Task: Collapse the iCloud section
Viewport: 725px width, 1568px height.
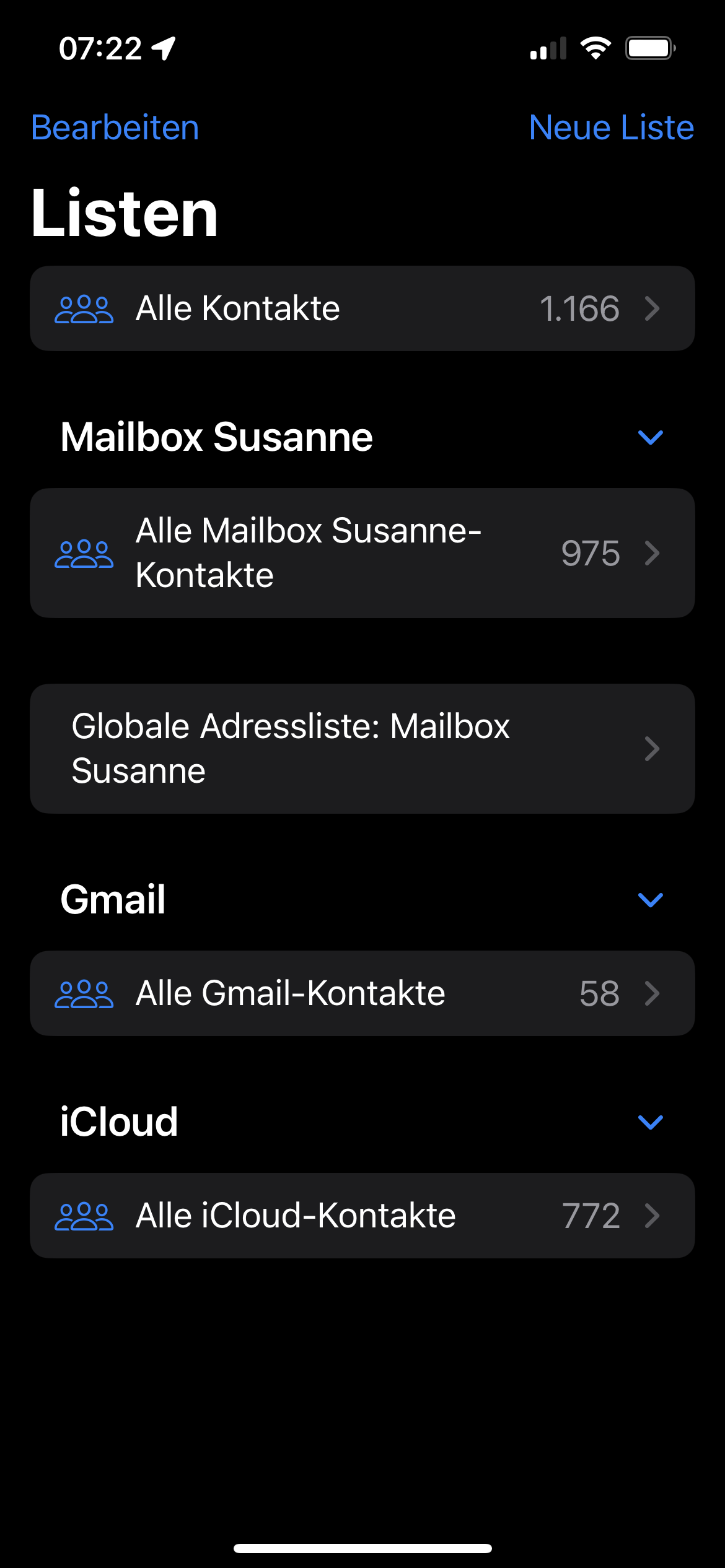Action: point(650,1122)
